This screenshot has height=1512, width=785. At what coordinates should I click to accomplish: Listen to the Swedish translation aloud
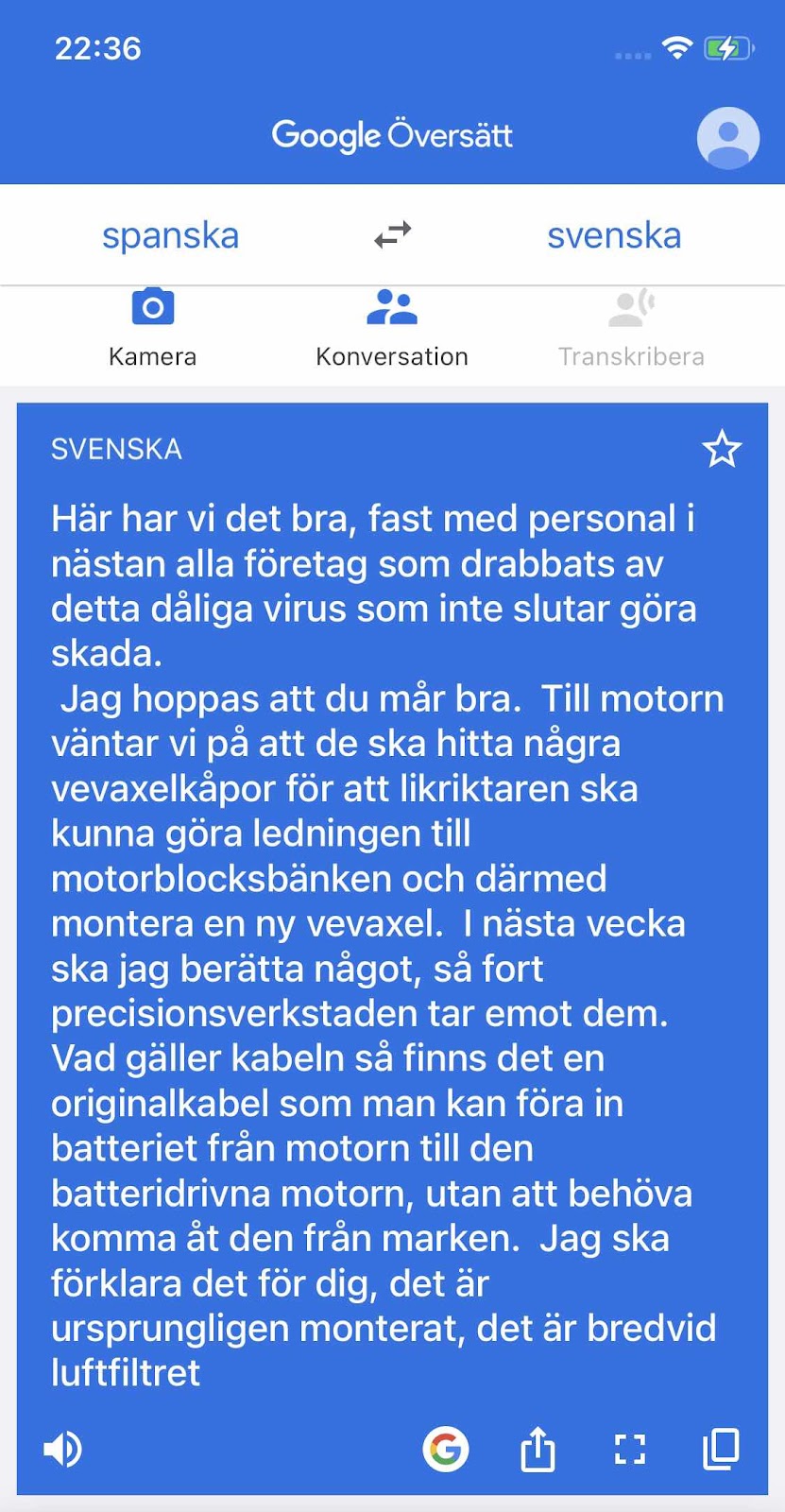click(x=63, y=1449)
